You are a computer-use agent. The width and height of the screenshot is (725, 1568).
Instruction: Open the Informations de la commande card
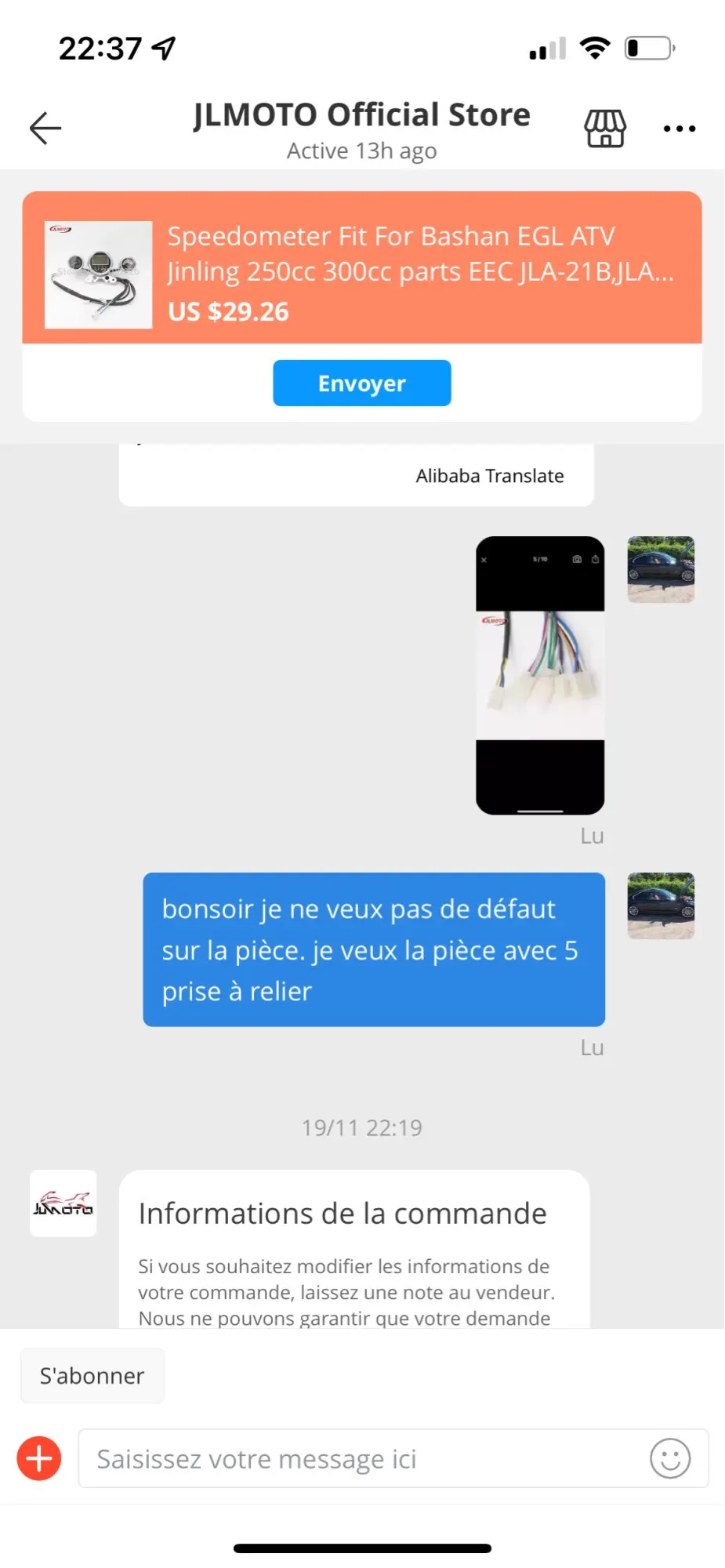pyautogui.click(x=353, y=1254)
